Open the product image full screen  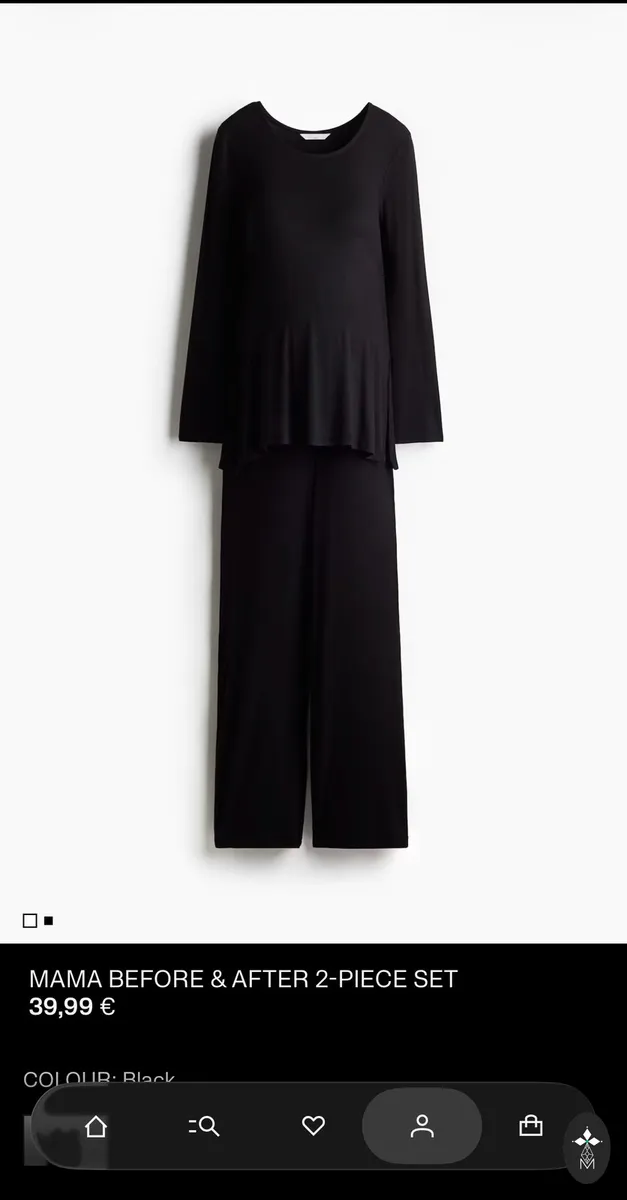tap(313, 472)
